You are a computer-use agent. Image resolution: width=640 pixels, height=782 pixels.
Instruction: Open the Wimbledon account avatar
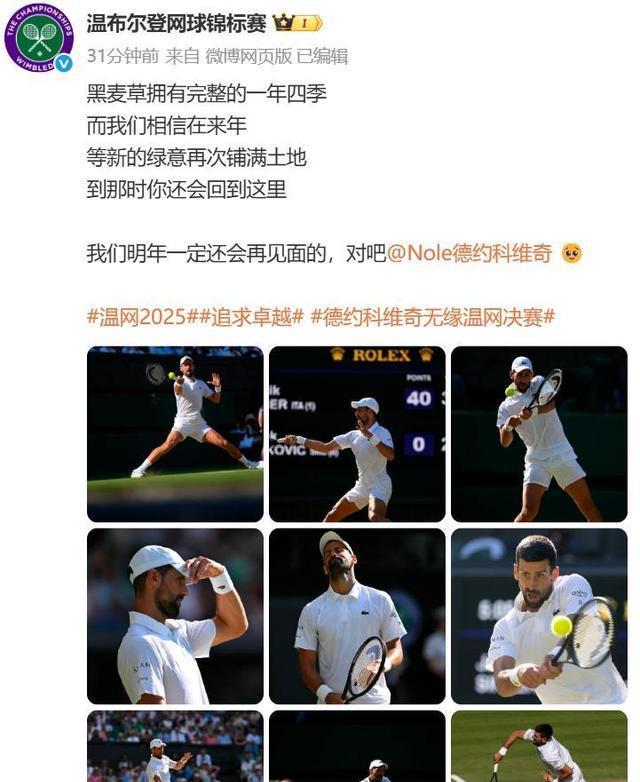(39, 39)
